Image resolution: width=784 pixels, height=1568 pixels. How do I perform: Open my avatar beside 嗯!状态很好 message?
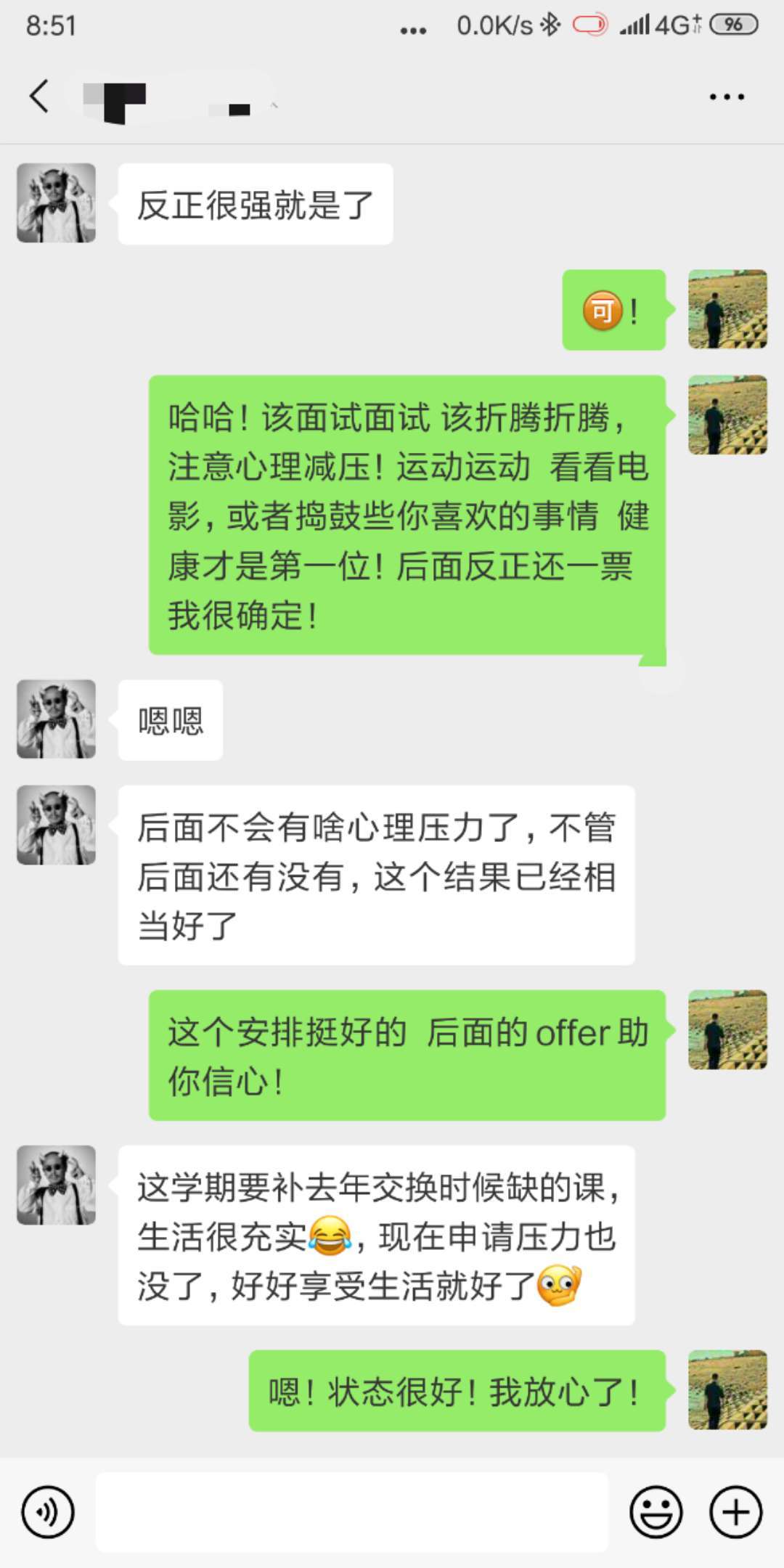727,1389
